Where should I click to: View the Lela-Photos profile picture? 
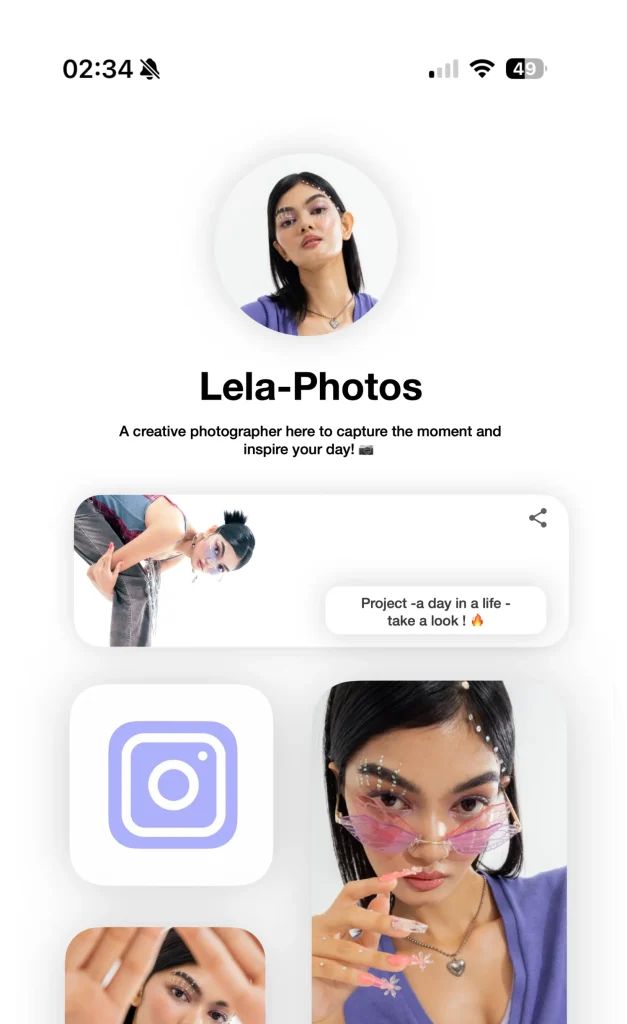coord(306,246)
